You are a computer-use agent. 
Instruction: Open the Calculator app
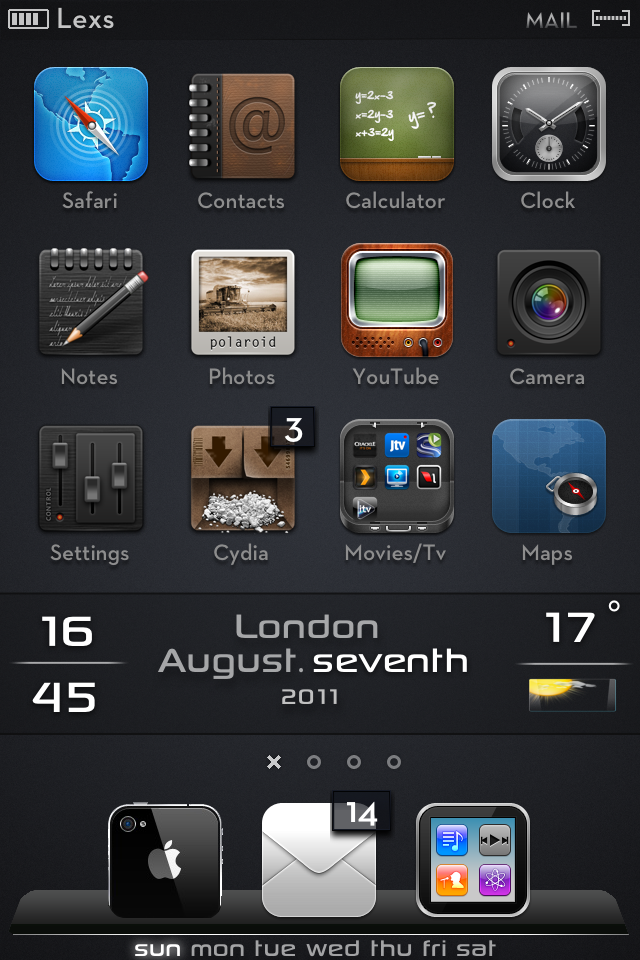tap(396, 124)
